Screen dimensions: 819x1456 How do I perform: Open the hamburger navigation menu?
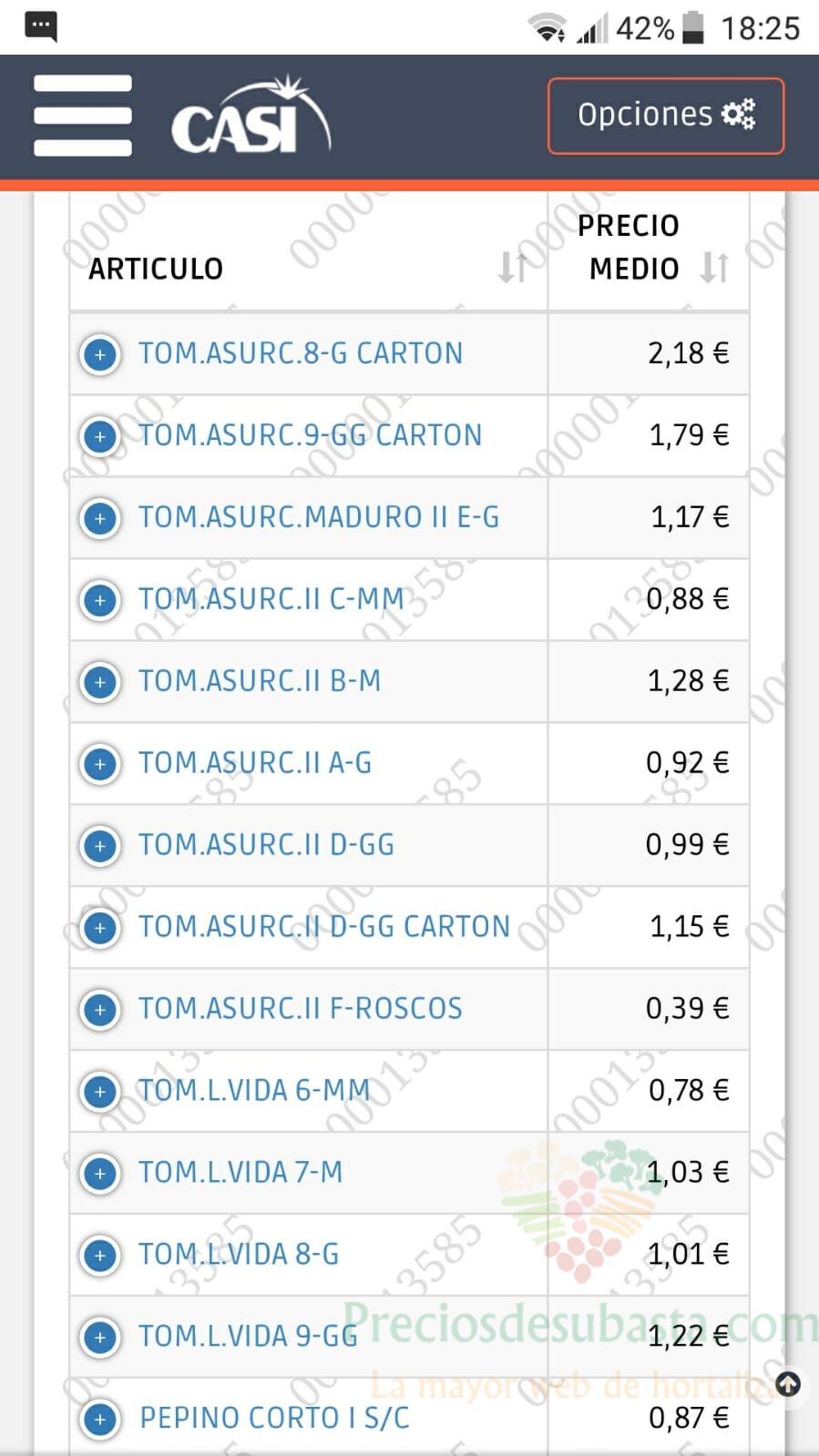[83, 116]
